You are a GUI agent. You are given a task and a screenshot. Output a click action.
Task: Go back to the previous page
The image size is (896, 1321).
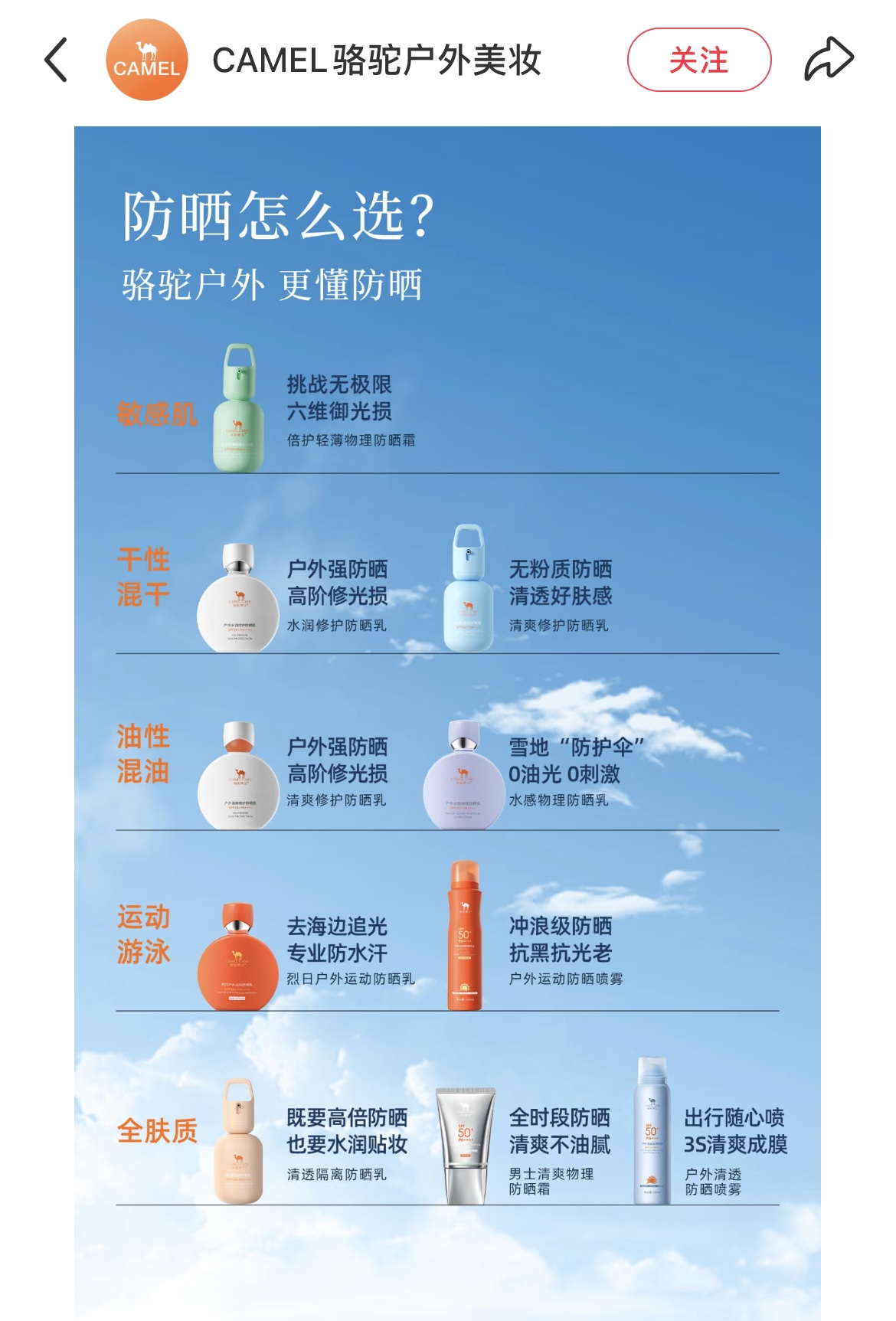click(57, 60)
